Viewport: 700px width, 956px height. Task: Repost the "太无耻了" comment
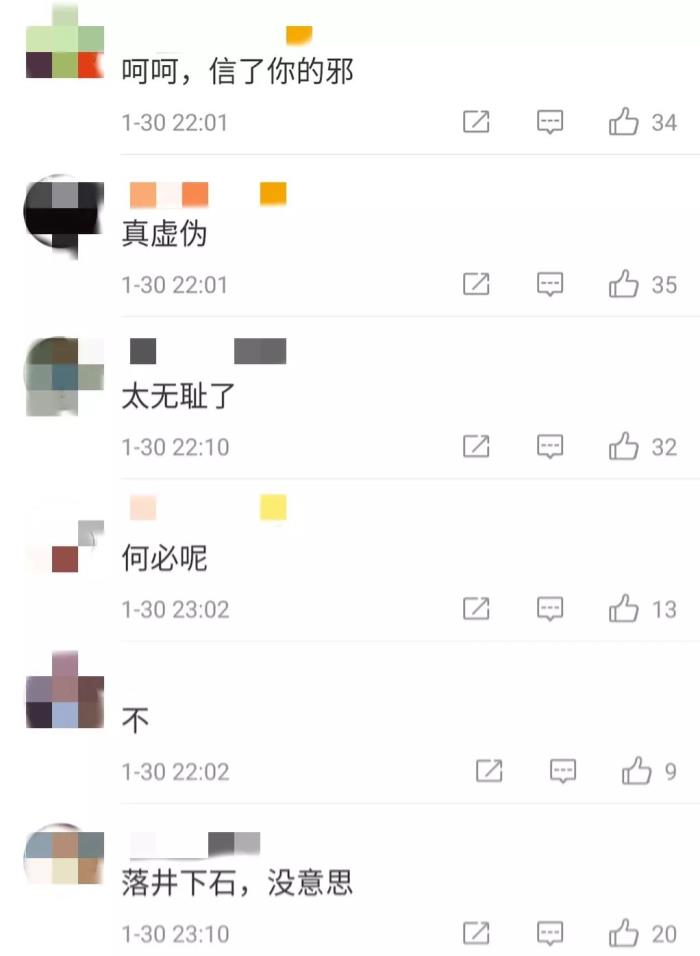[x=476, y=447]
